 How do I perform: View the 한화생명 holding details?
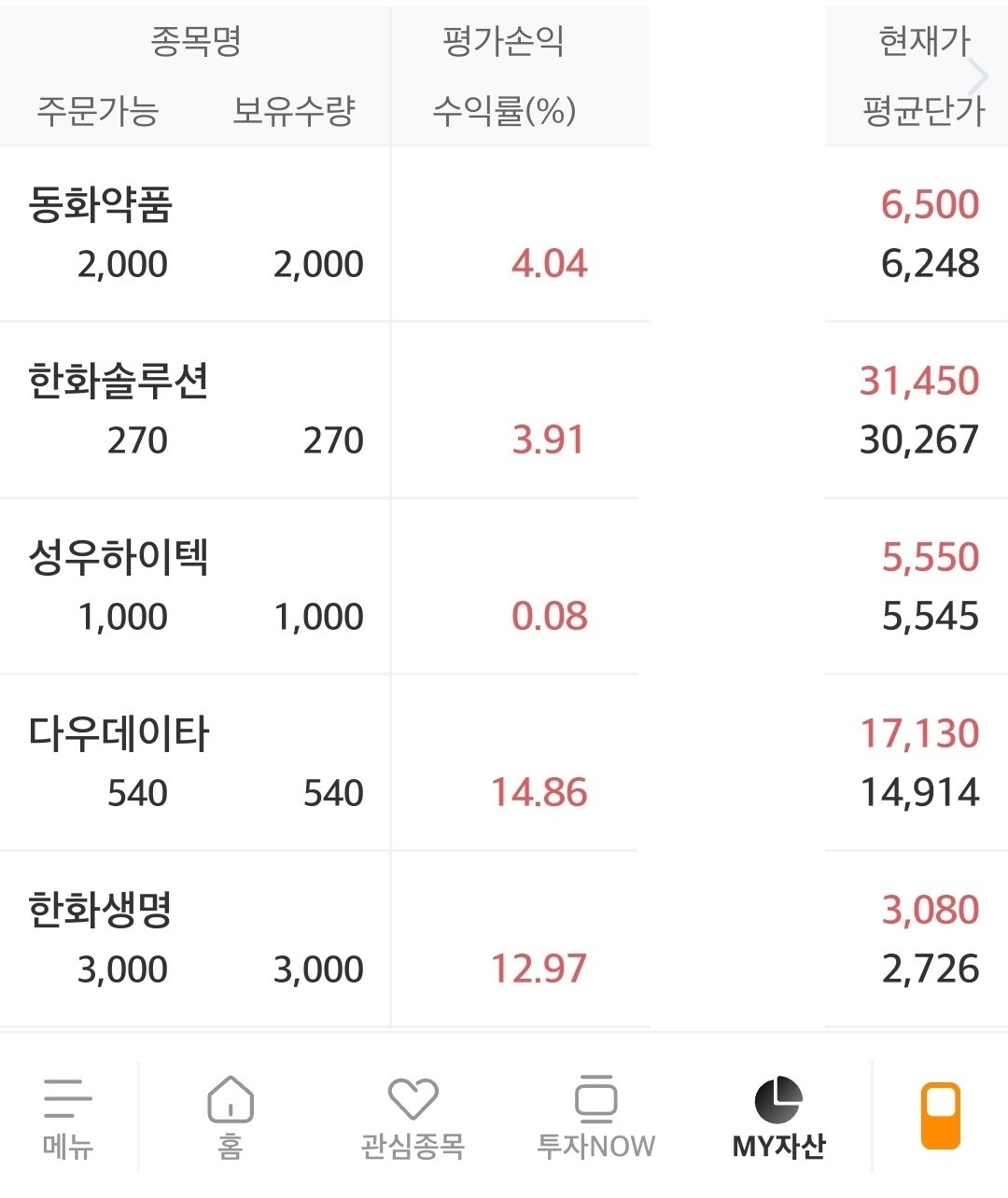(101, 911)
